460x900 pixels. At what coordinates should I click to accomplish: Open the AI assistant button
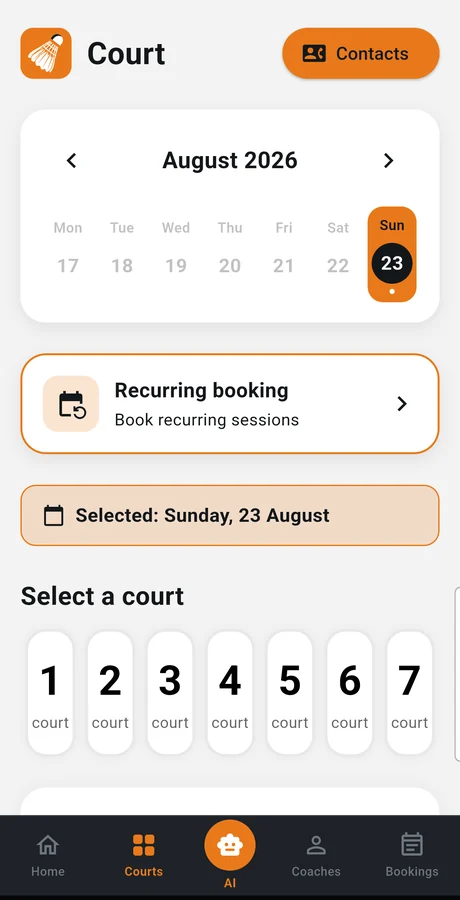pyautogui.click(x=230, y=846)
